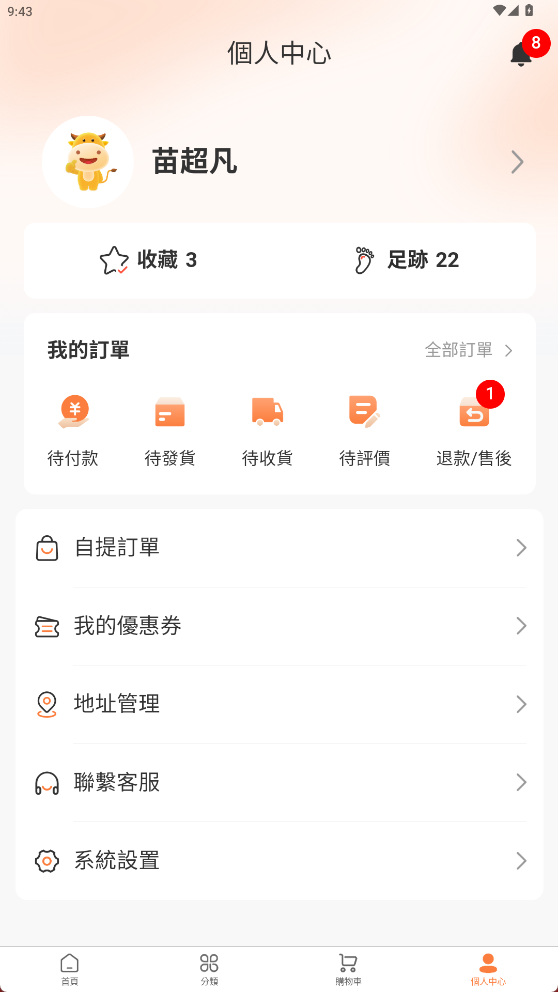
Task: Open 我的優惠券 coupons
Action: 280,626
